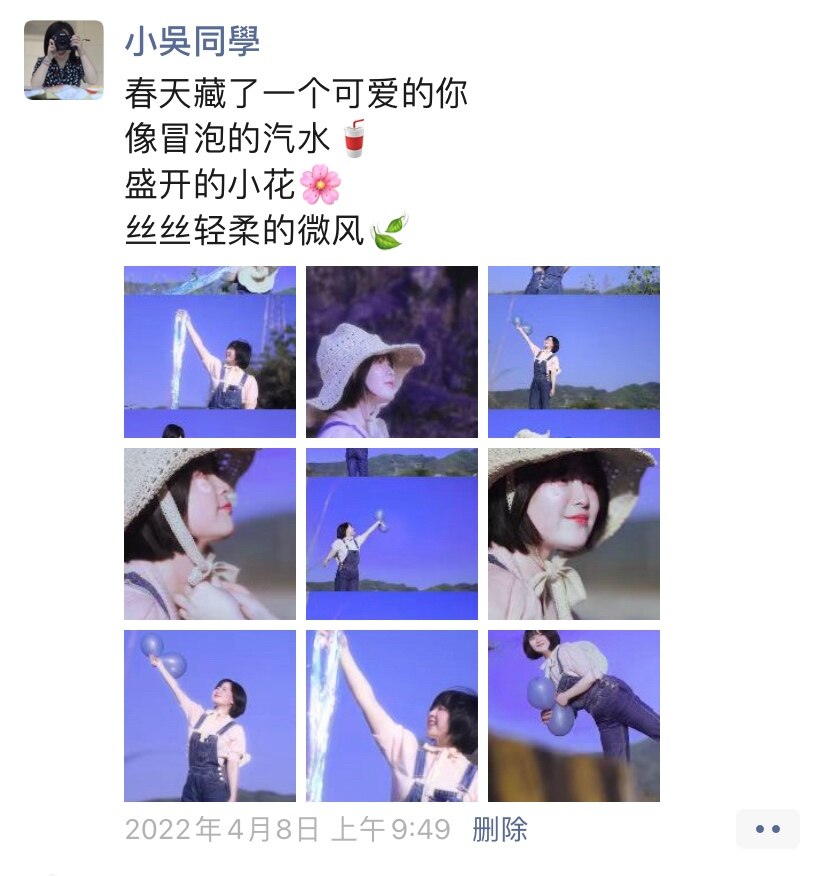Open the 小吴同學 username link
Image resolution: width=828 pixels, height=876 pixels.
(x=192, y=41)
